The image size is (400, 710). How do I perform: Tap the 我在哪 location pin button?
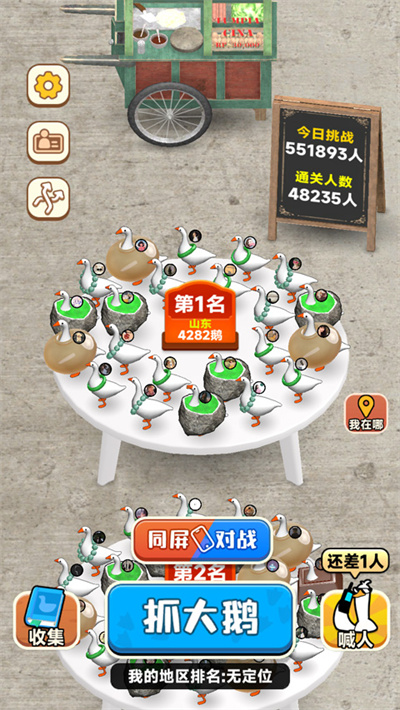click(x=366, y=413)
